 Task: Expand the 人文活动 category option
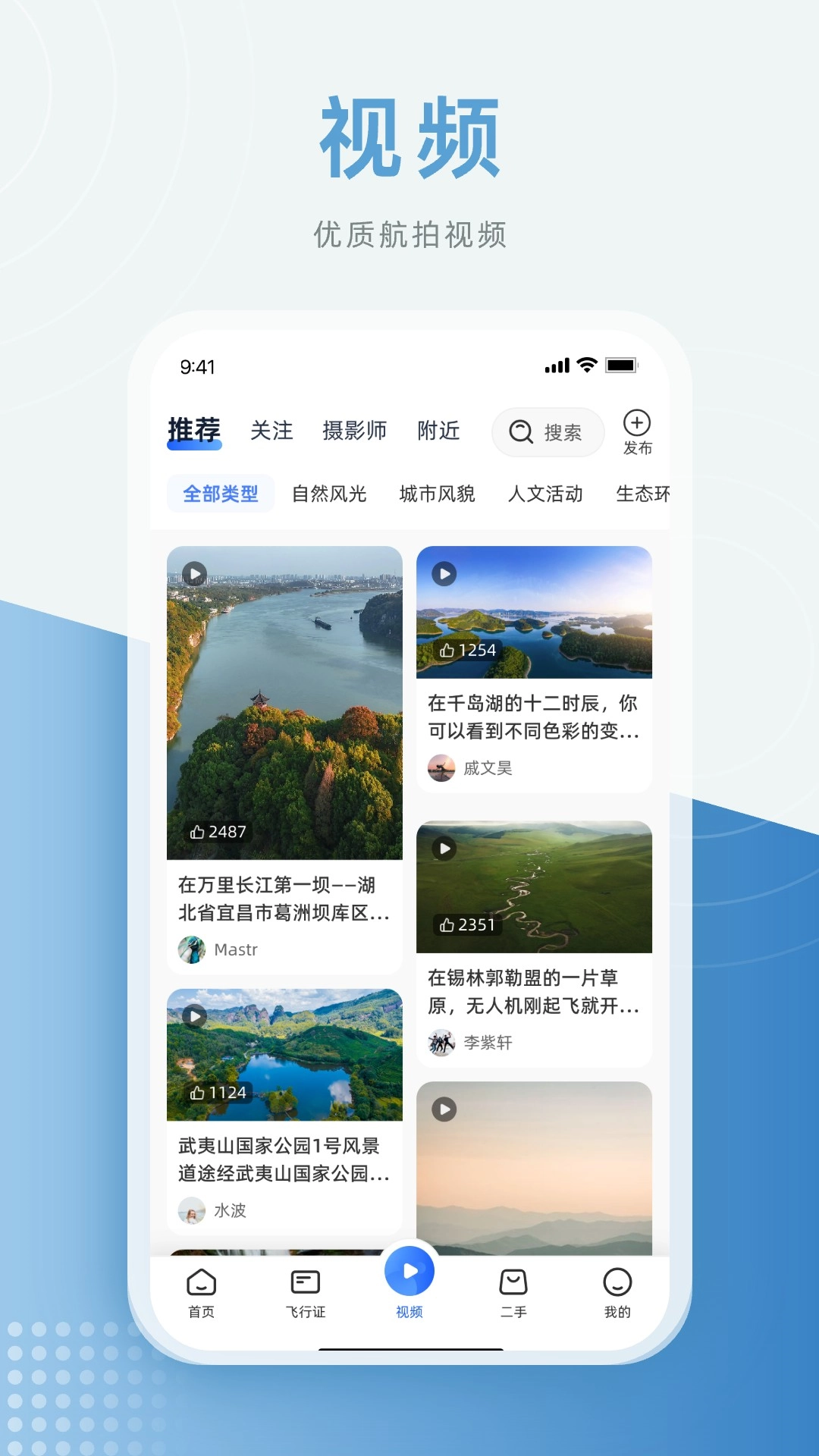coord(546,493)
